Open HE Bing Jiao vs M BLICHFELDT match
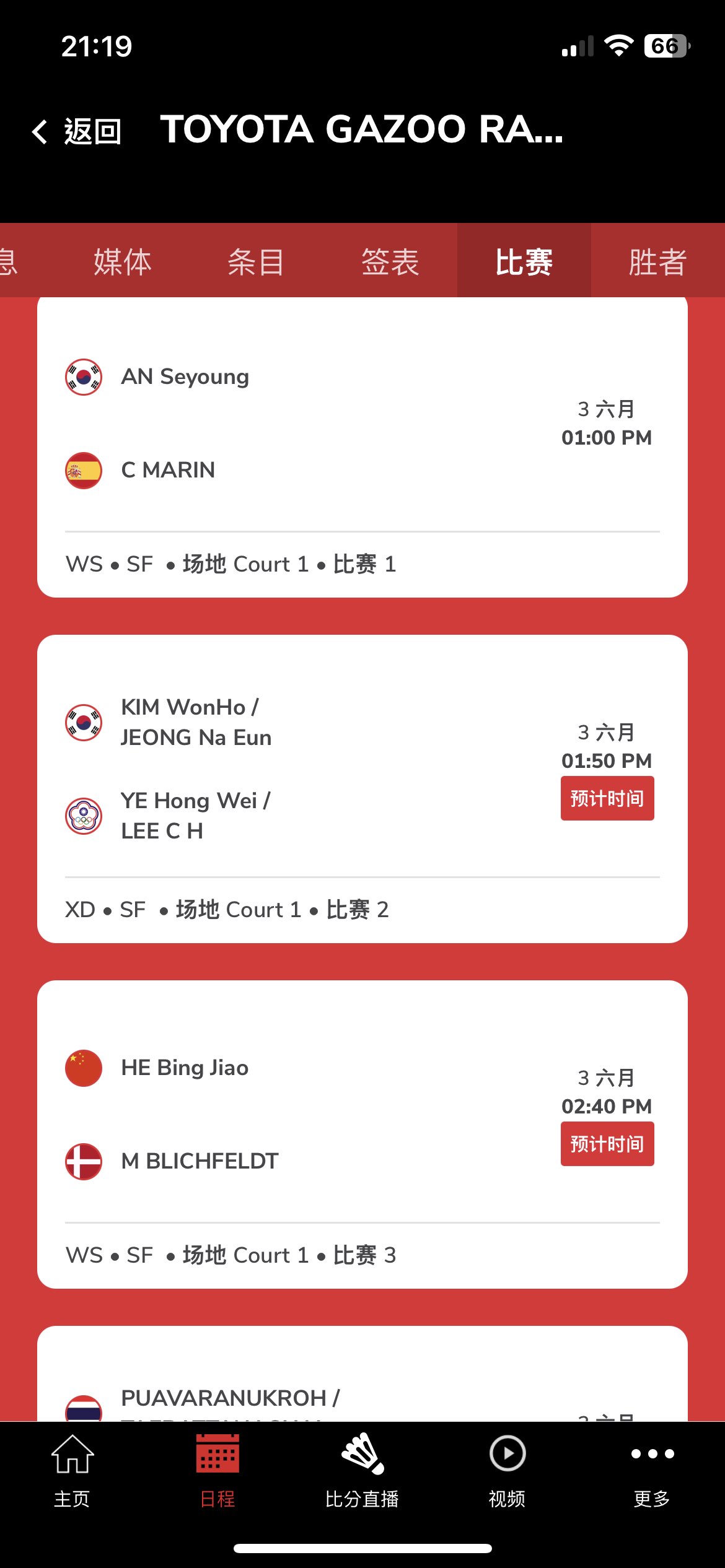Screen dimensions: 725x1568 click(x=362, y=1135)
